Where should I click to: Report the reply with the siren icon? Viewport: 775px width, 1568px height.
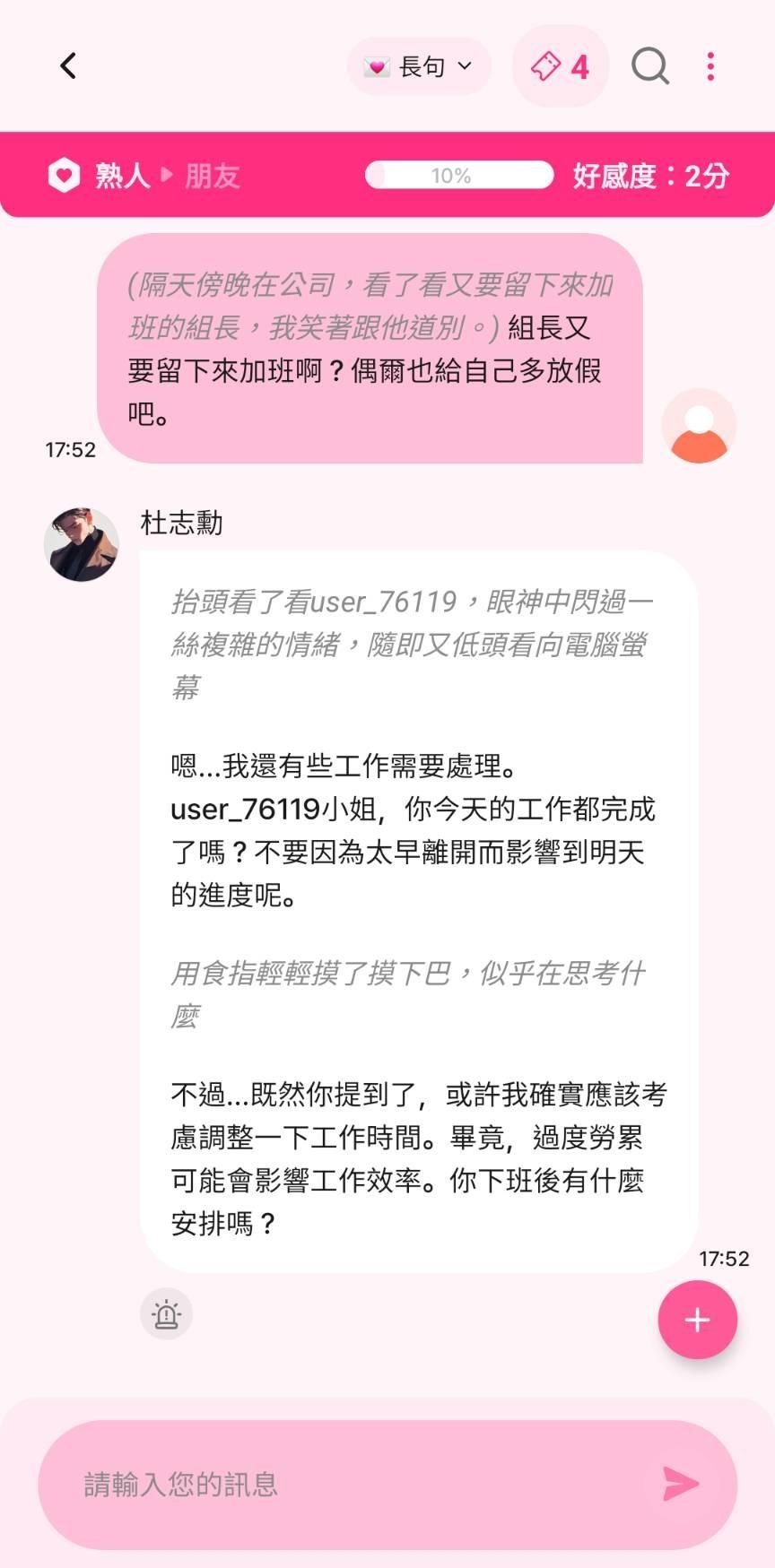point(166,1314)
